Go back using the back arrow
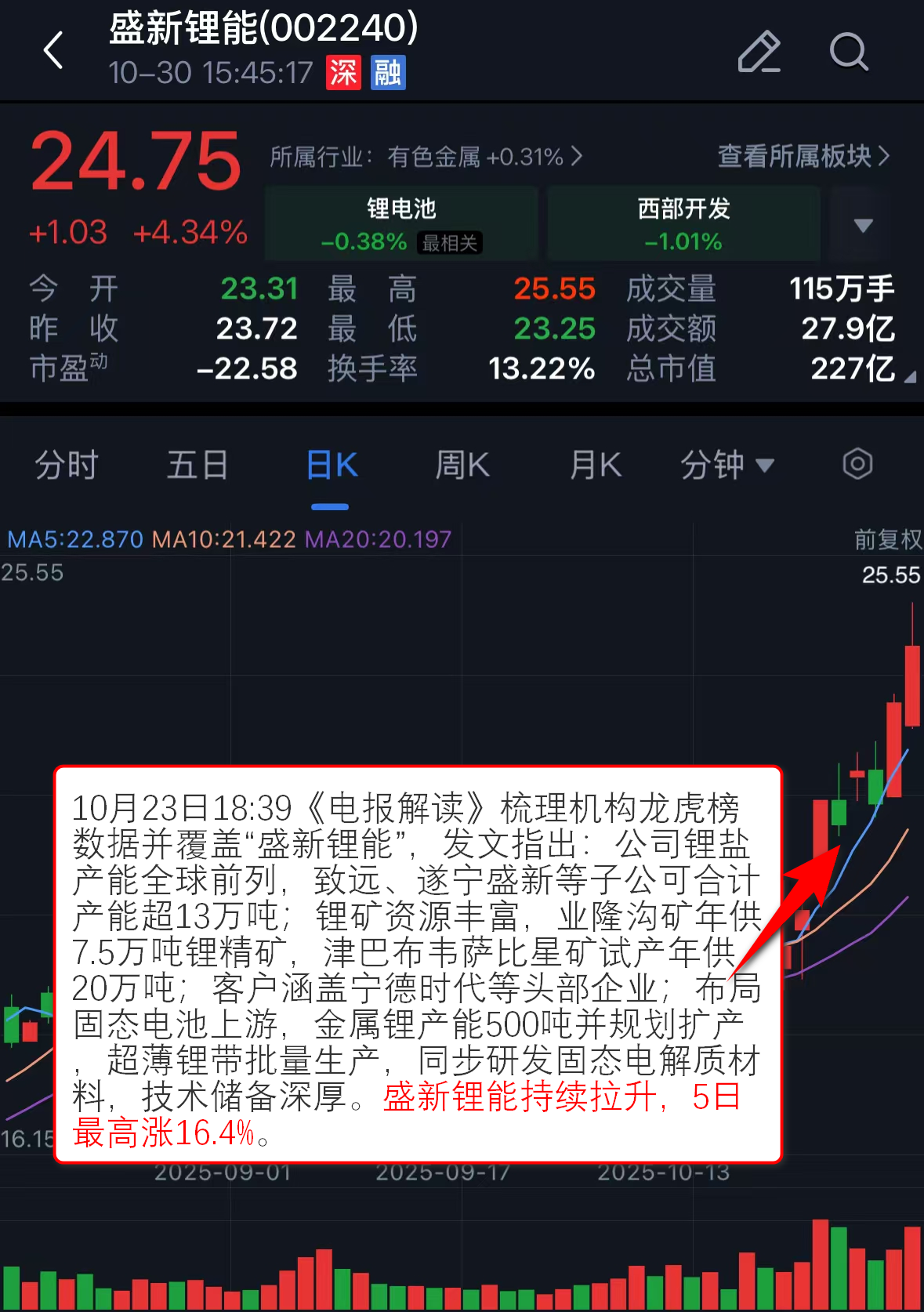The width and height of the screenshot is (924, 1312). click(x=53, y=51)
